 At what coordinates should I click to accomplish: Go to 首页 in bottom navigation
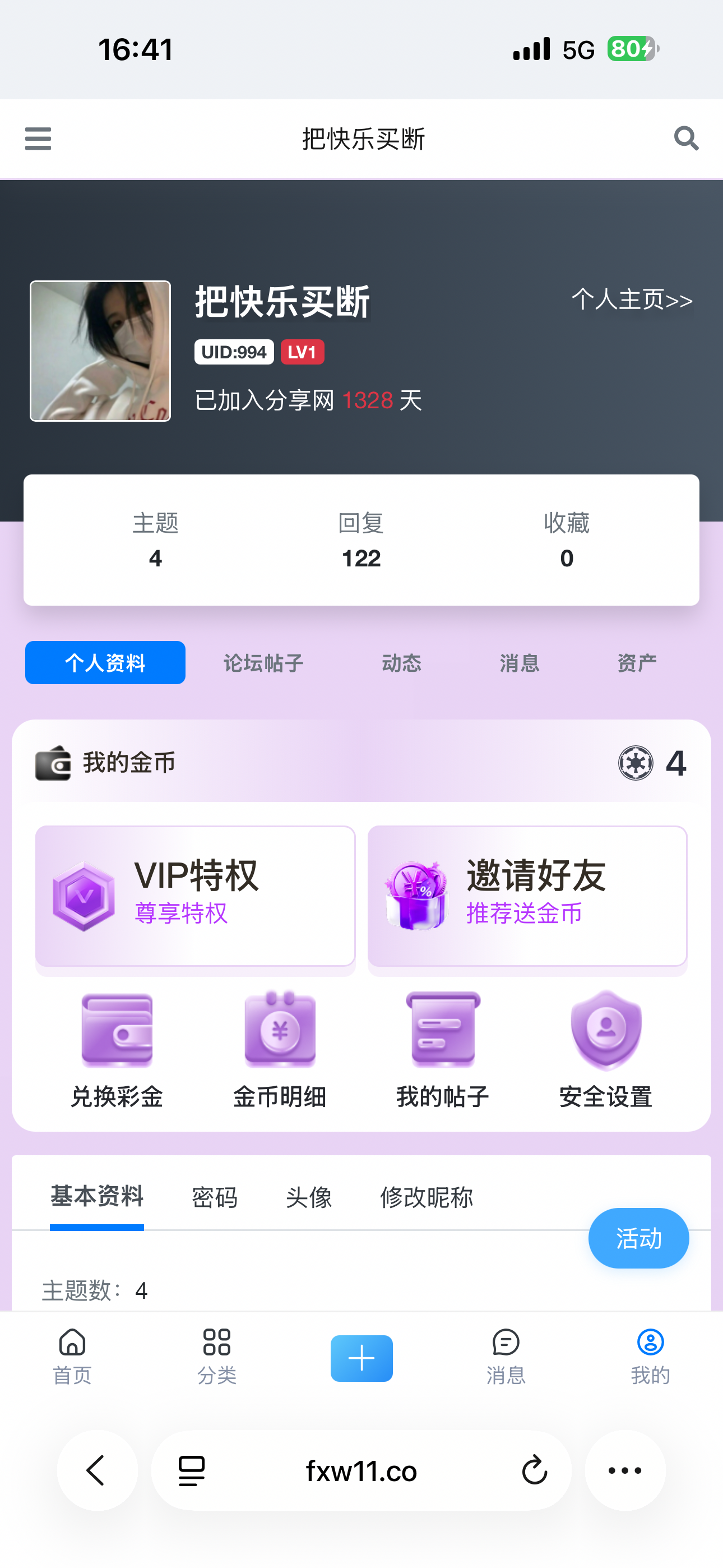72,1357
